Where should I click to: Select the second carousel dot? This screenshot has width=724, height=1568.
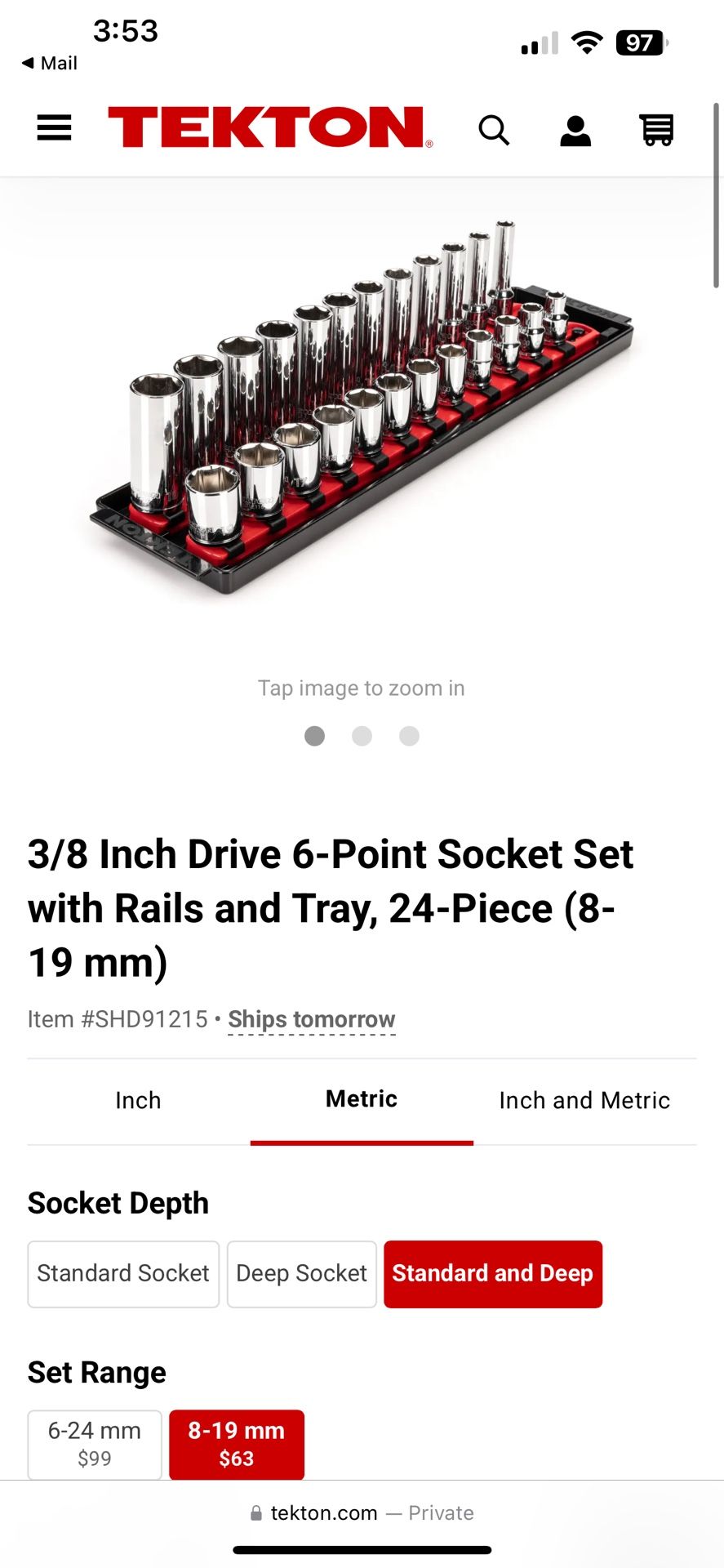pyautogui.click(x=362, y=736)
